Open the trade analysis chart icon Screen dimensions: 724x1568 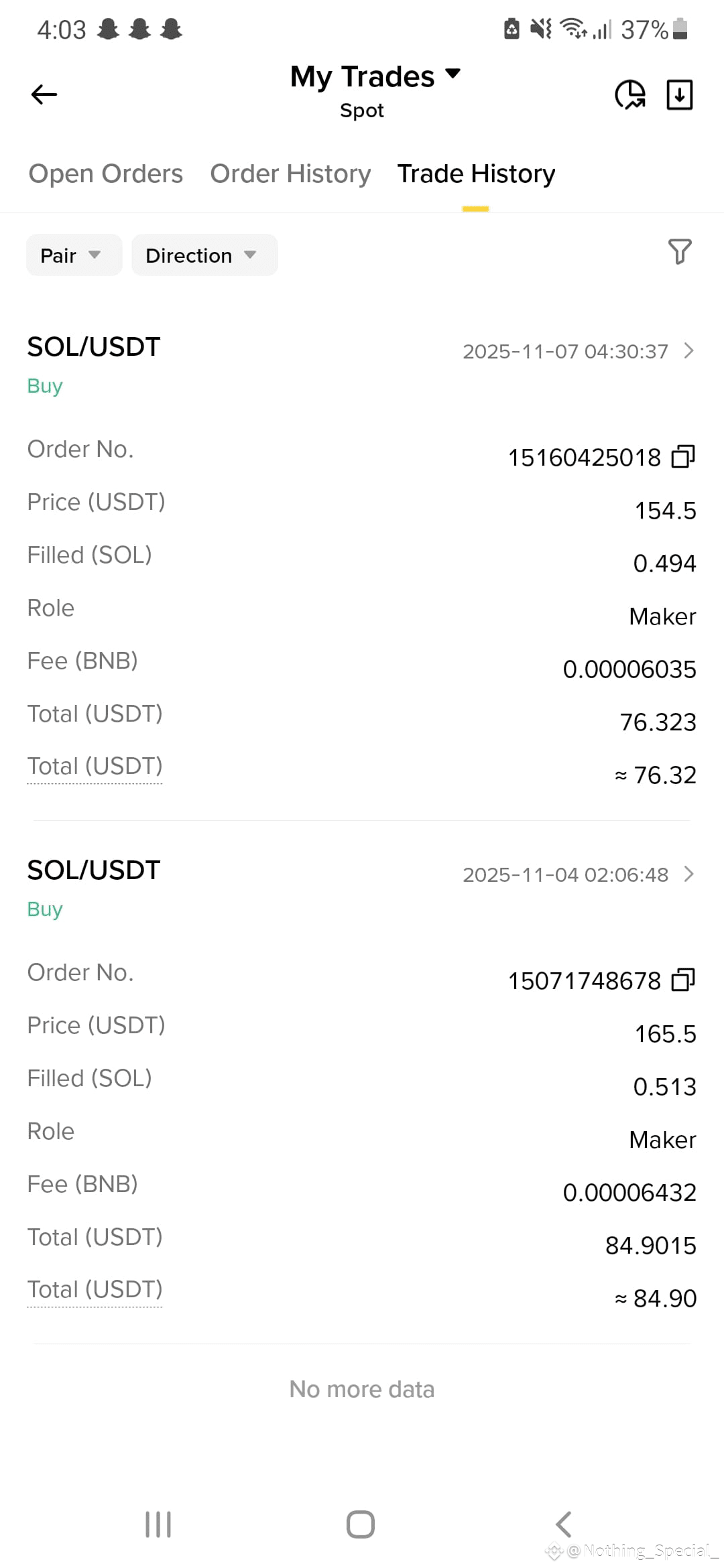(x=630, y=94)
